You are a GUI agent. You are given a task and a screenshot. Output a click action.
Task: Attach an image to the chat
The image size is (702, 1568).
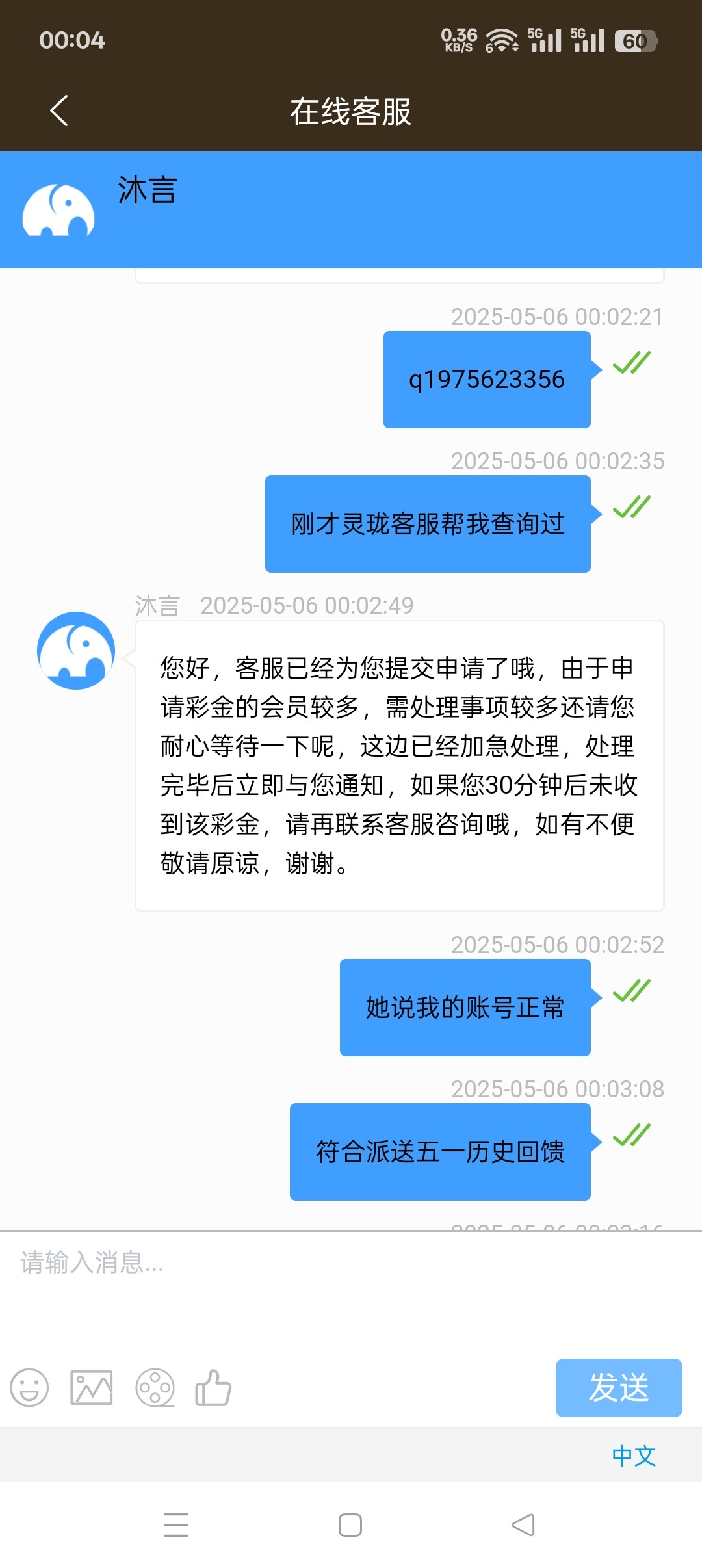coord(91,1388)
